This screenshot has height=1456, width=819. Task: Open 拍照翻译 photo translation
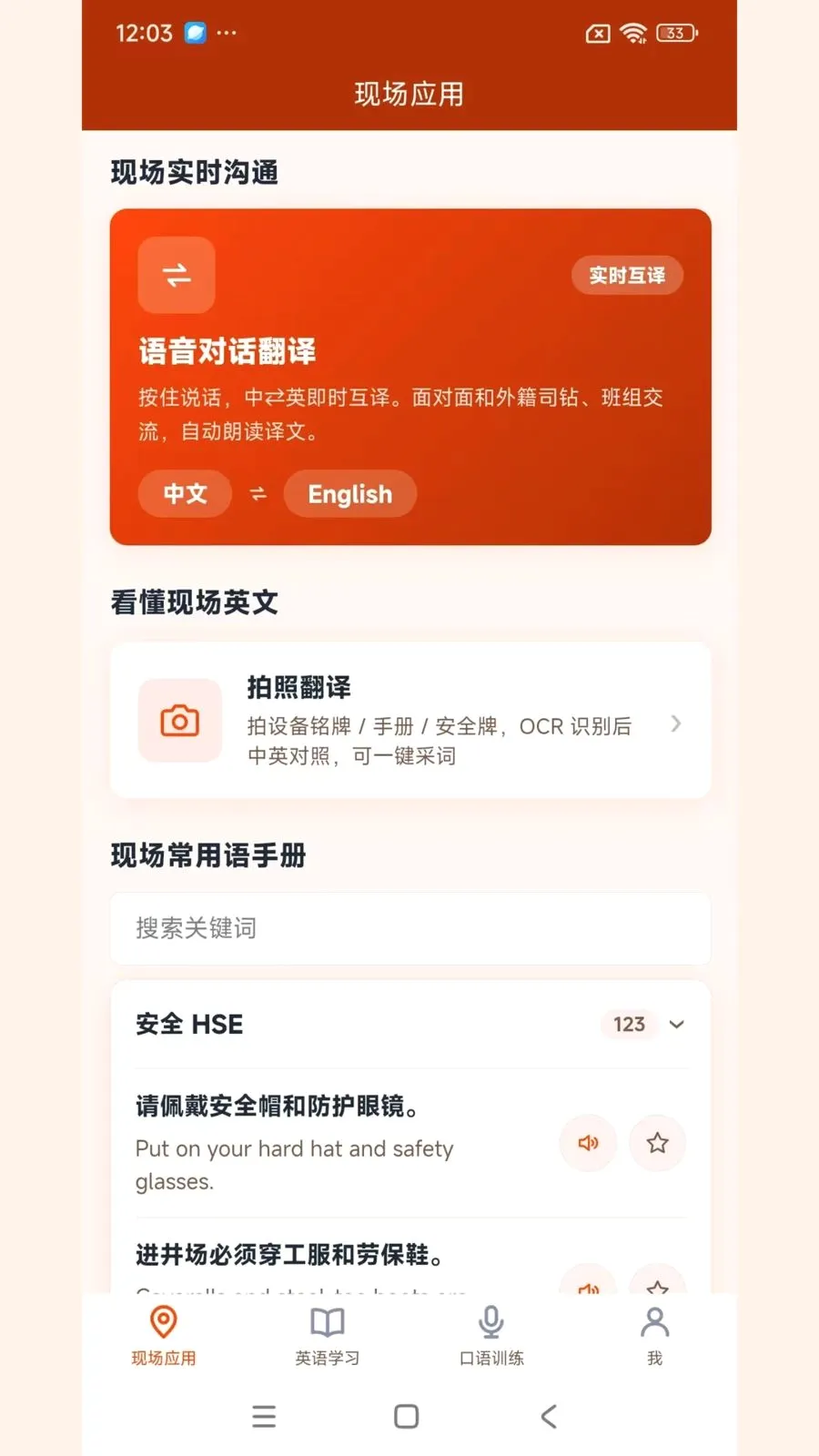410,721
